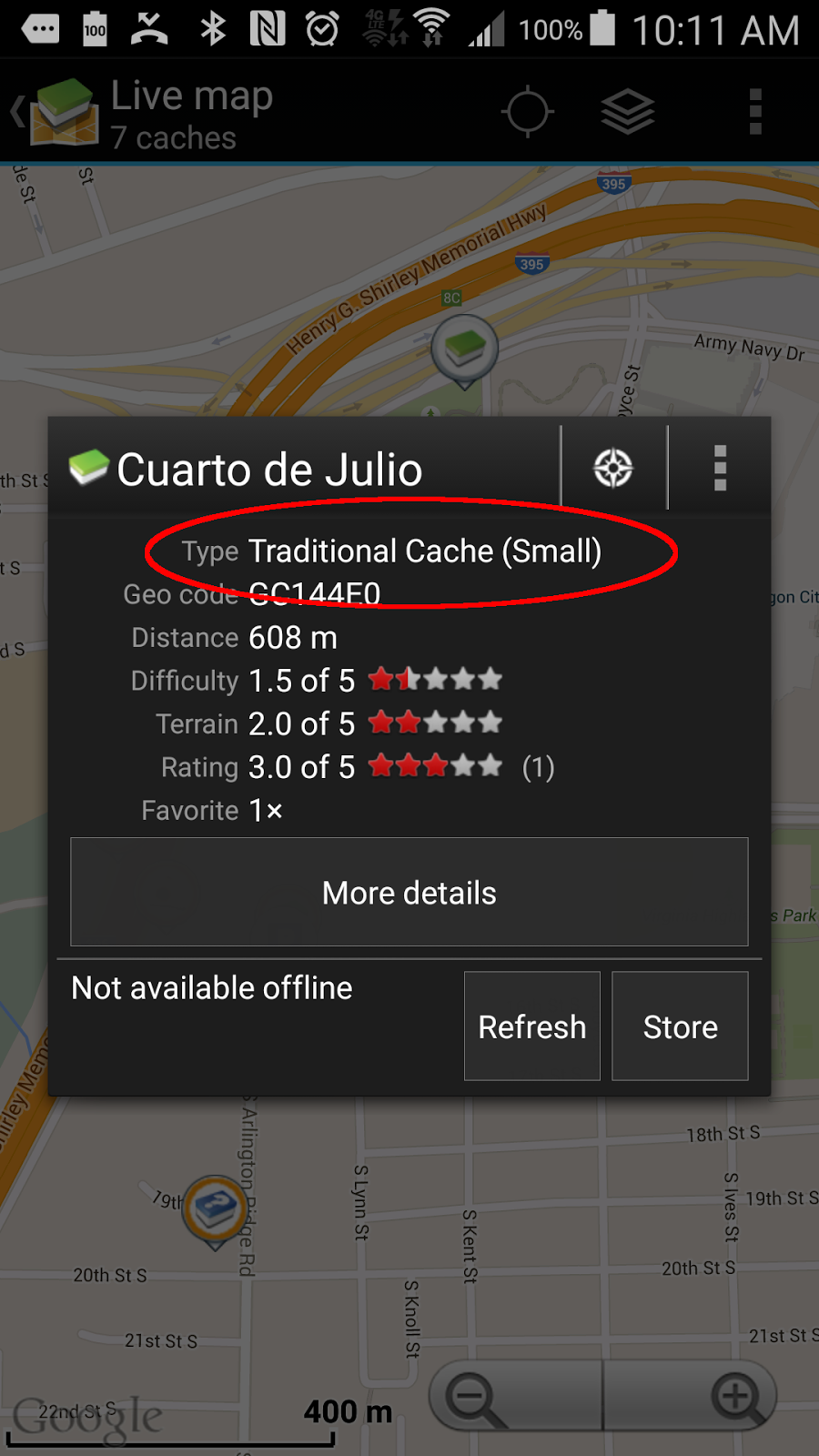Open the compass navigation icon in the popup
Viewport: 819px width, 1456px height.
(613, 468)
